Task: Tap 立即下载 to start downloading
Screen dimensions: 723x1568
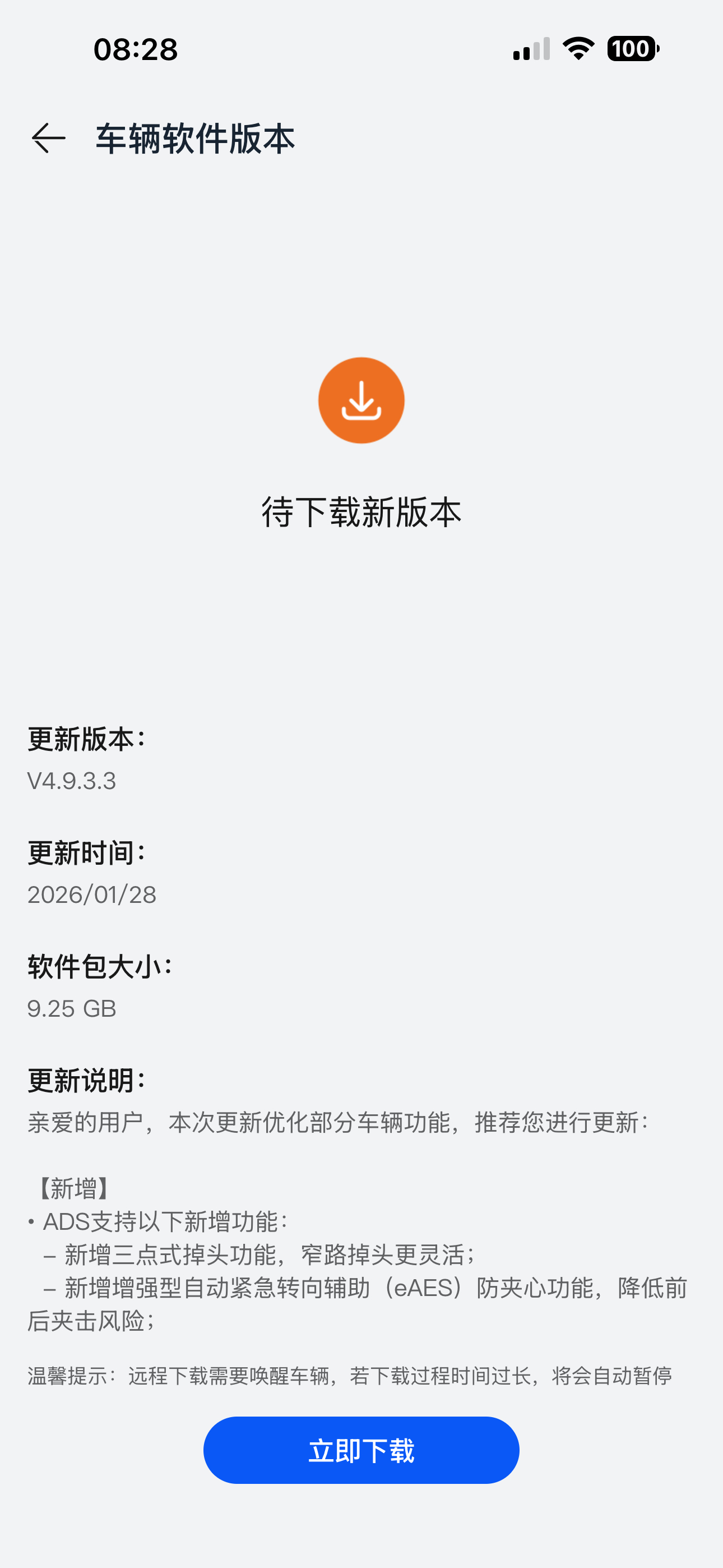Action: click(361, 1450)
